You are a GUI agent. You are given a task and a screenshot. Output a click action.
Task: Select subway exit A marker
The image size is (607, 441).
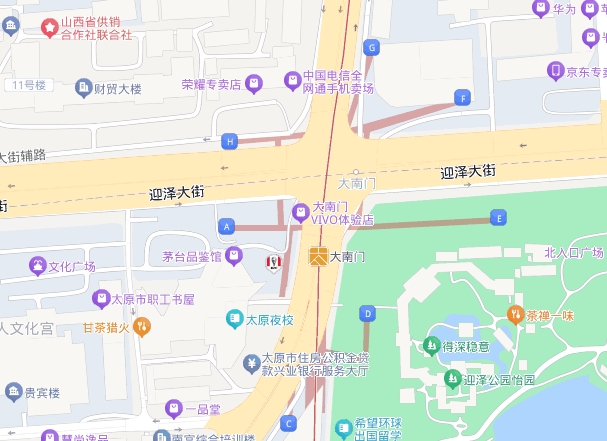click(x=227, y=227)
